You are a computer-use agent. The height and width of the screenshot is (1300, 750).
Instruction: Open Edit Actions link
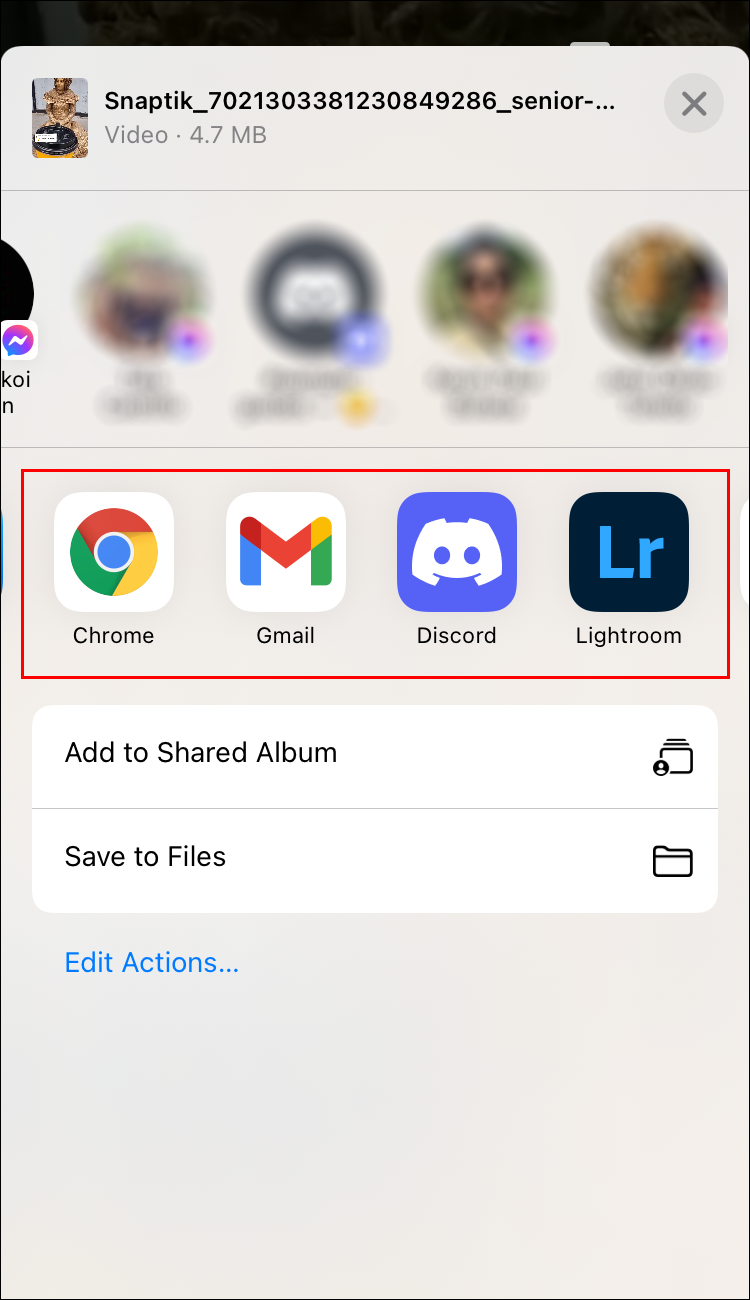(152, 962)
